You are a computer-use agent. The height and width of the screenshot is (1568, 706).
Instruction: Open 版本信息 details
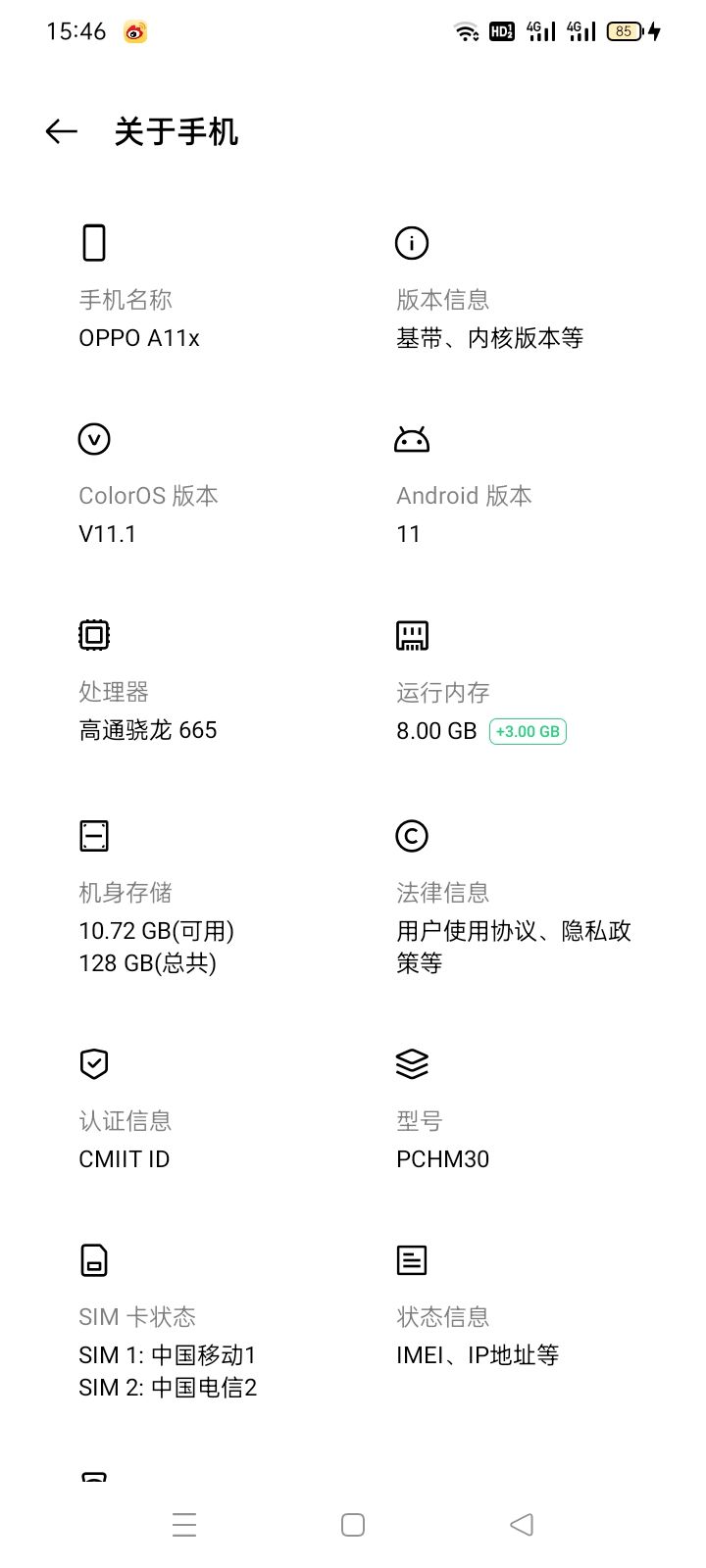pyautogui.click(x=489, y=318)
